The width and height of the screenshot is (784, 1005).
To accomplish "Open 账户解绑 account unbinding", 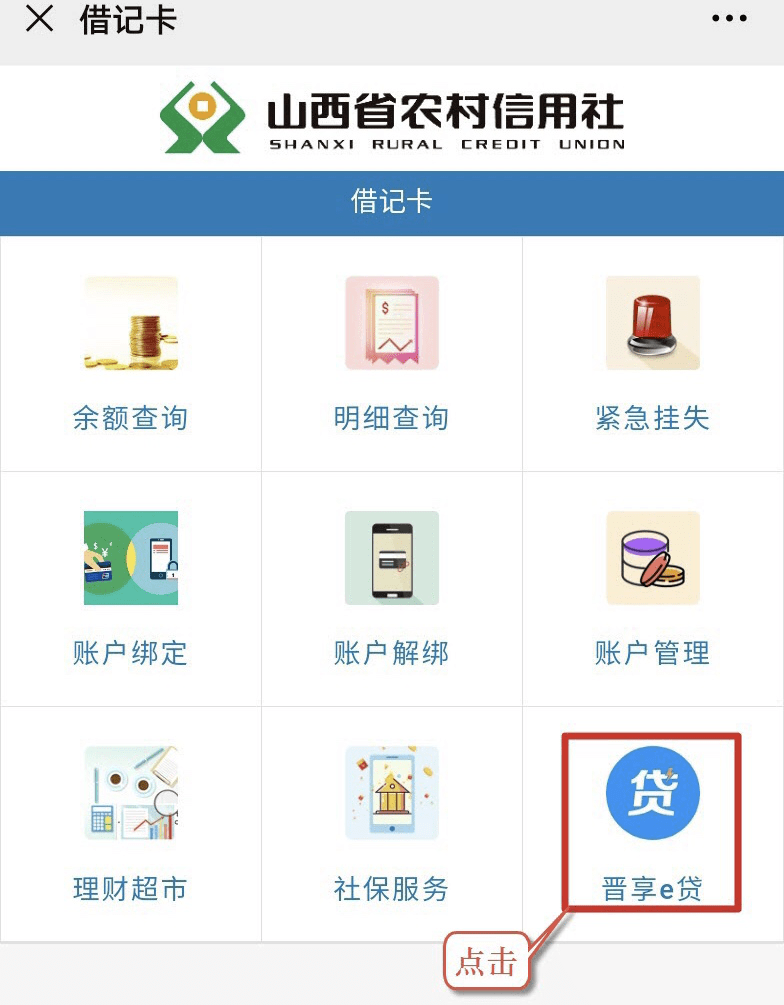I will coord(391,590).
